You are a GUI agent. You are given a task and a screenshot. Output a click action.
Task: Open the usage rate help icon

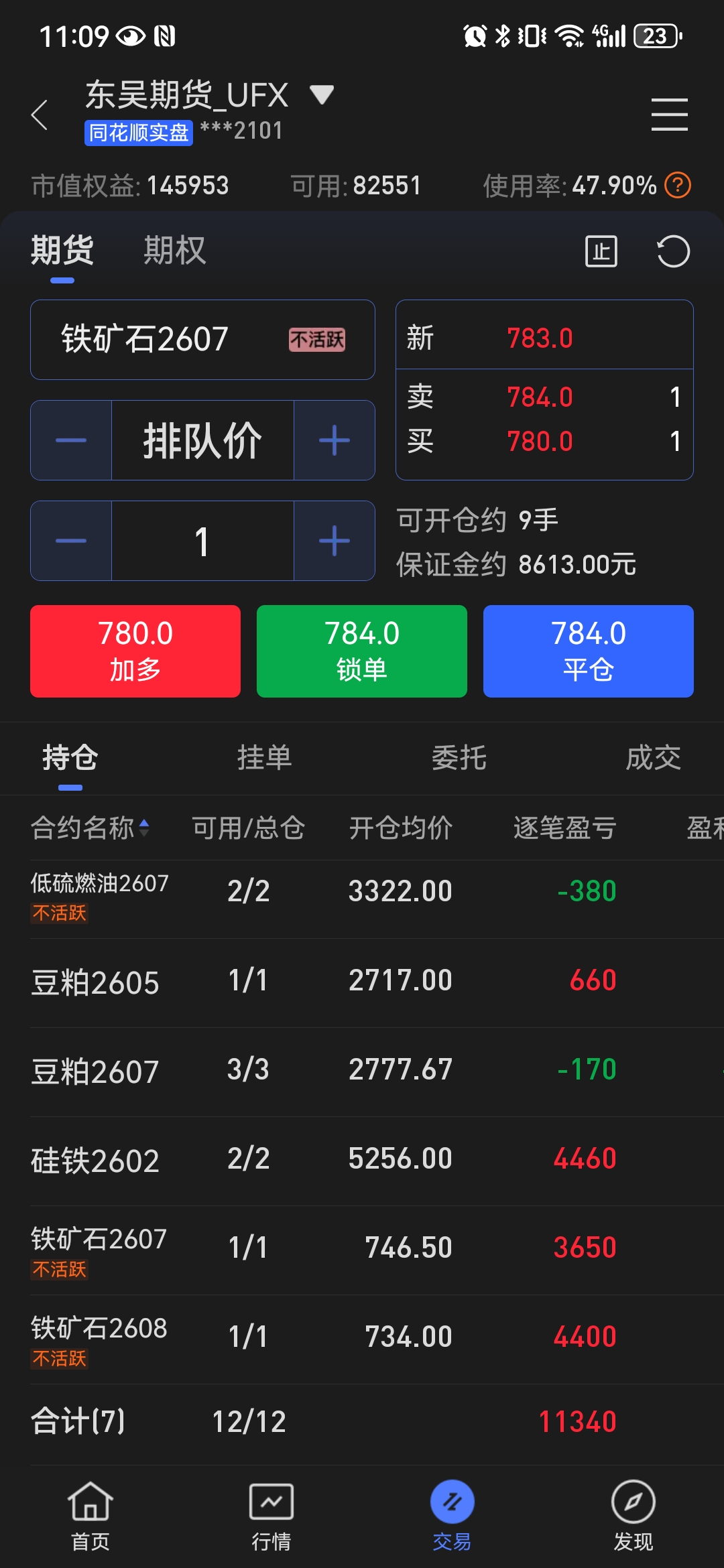coord(677,185)
